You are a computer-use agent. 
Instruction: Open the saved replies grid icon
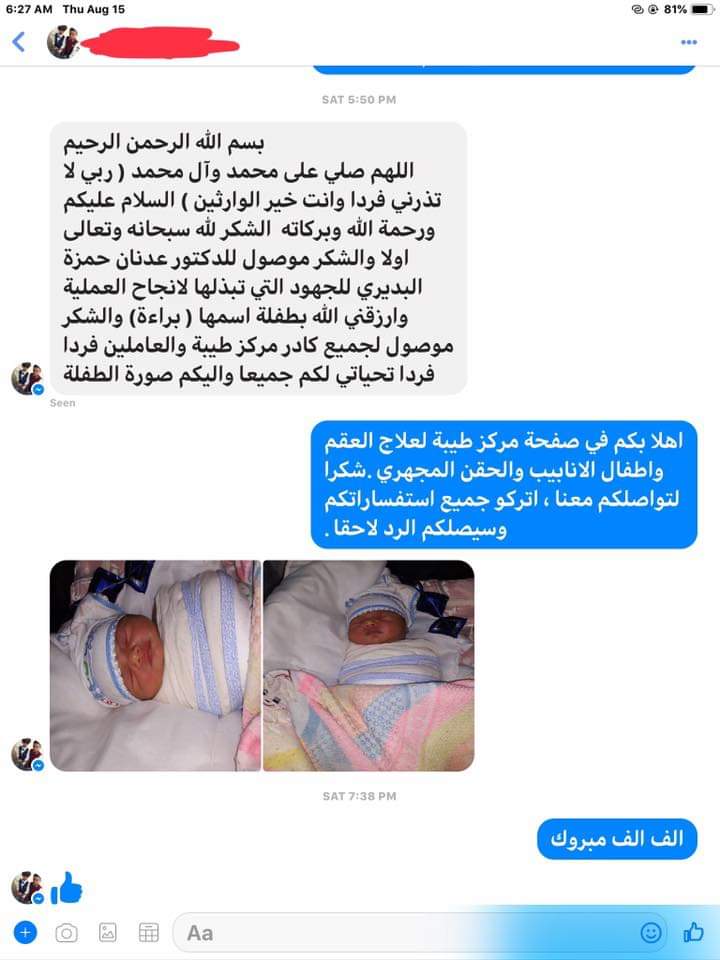coord(149,932)
